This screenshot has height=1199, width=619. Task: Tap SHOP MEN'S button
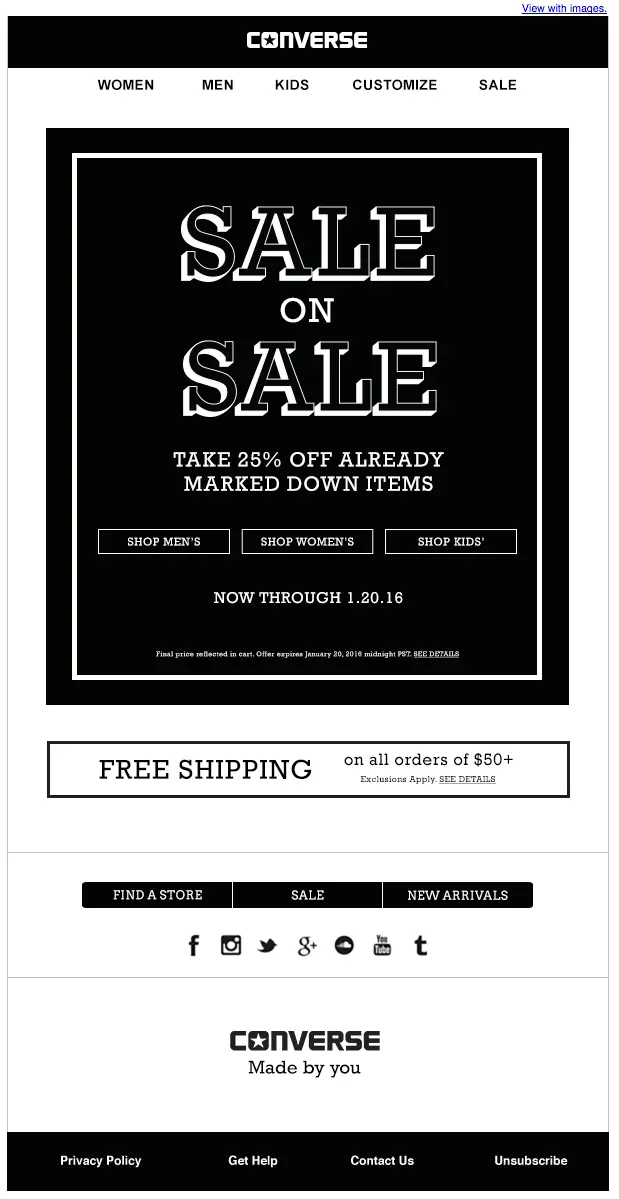tap(164, 542)
